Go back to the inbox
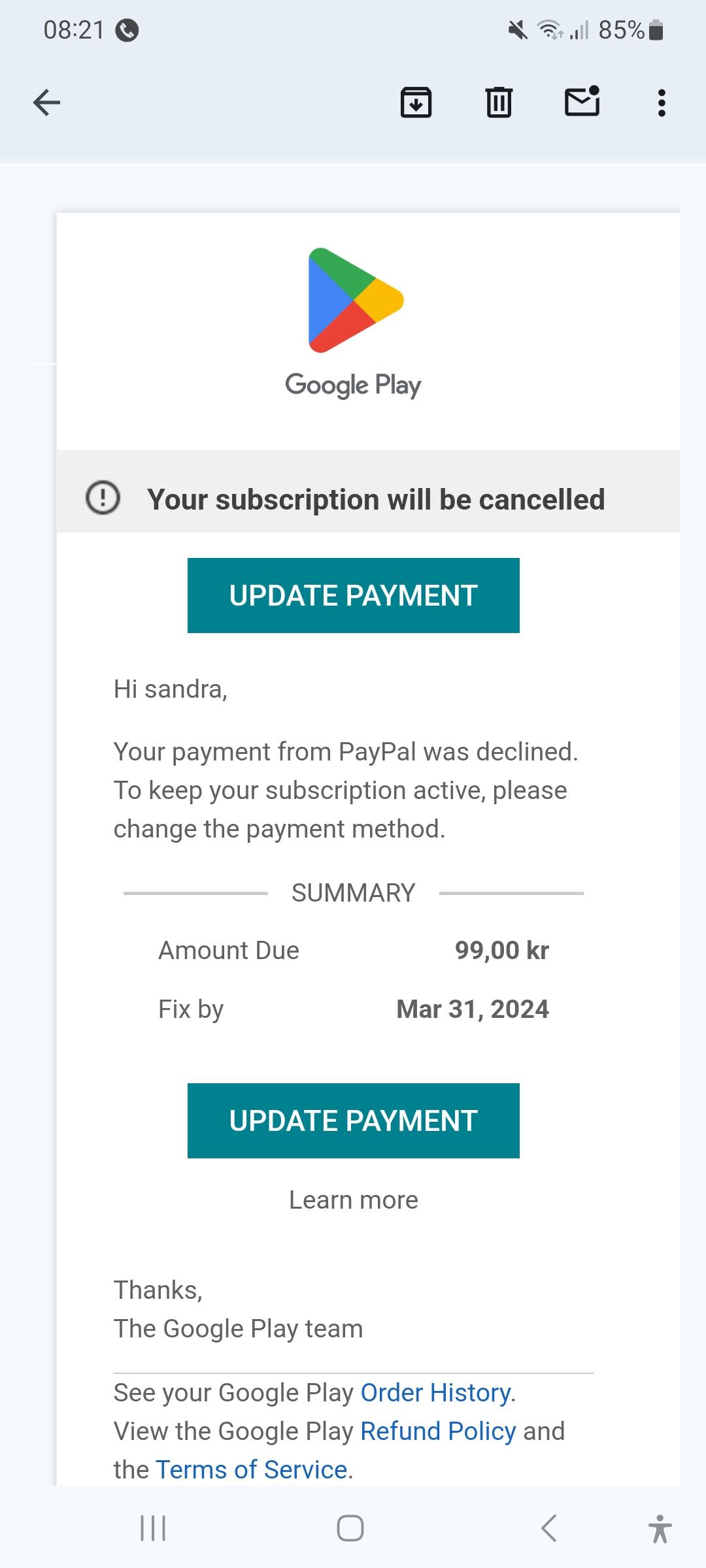The image size is (706, 1568). [x=46, y=103]
